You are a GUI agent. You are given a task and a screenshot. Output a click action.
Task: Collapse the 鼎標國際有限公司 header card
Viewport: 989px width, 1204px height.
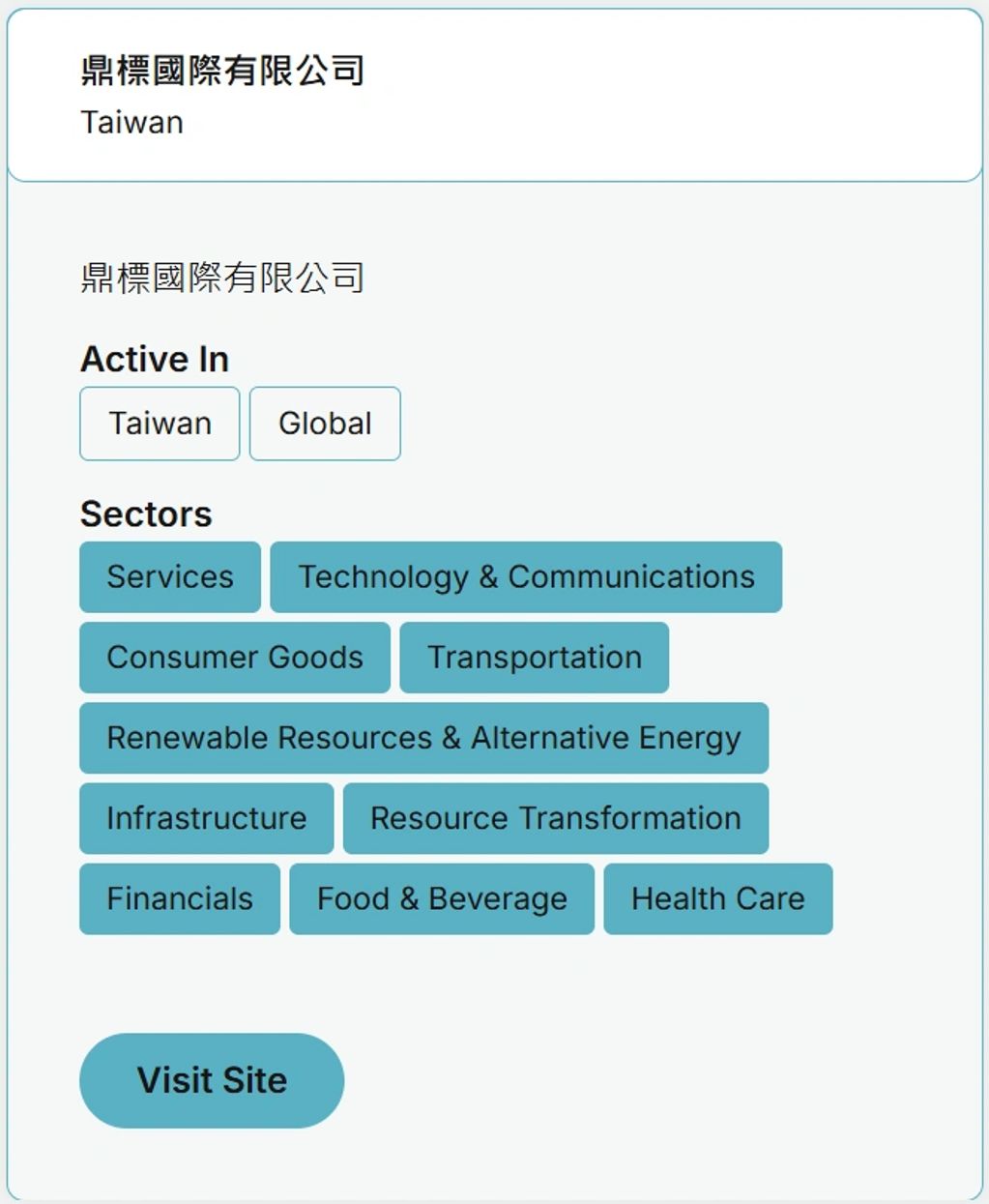[494, 95]
